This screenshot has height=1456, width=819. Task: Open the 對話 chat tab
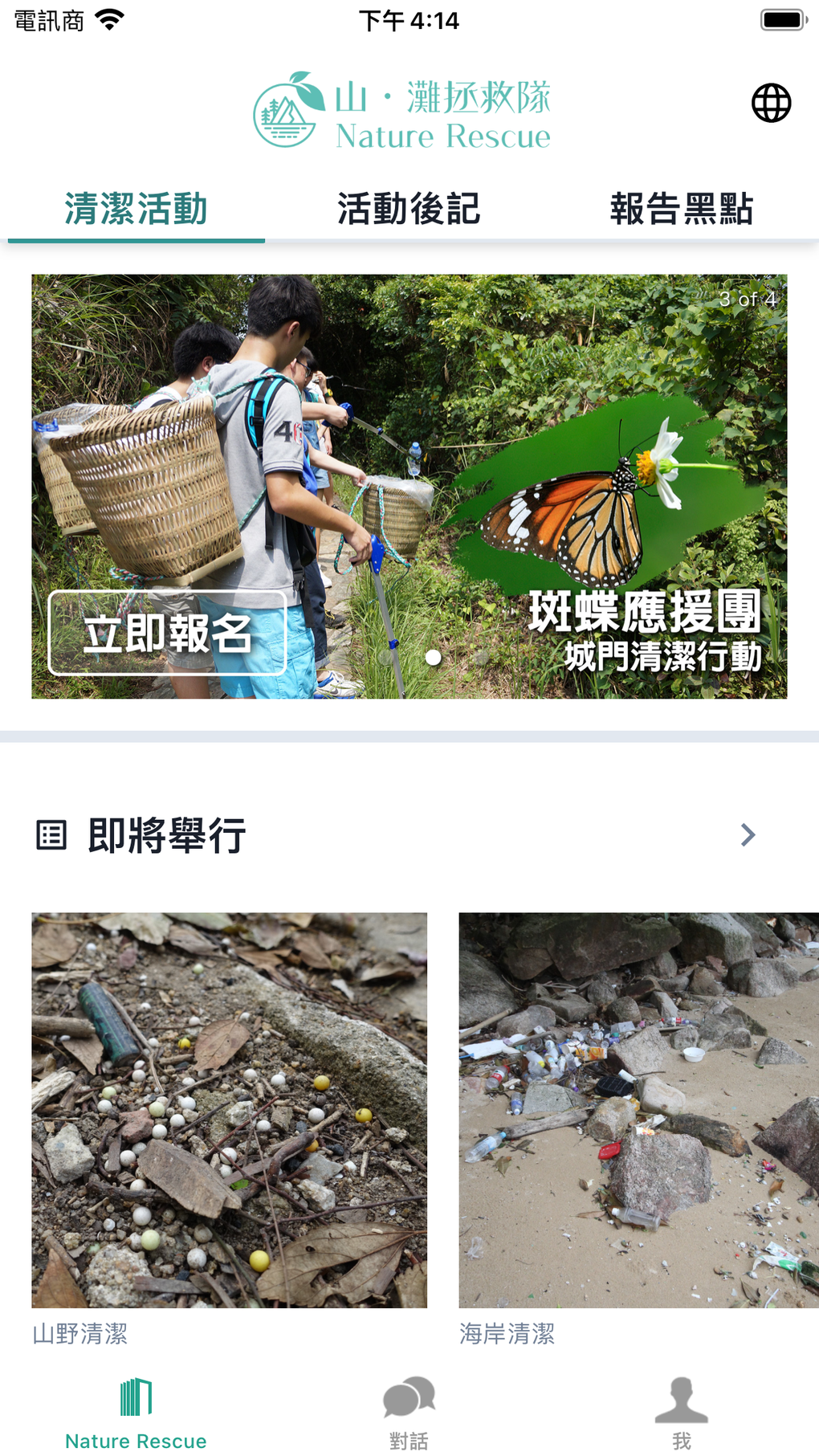click(409, 1413)
